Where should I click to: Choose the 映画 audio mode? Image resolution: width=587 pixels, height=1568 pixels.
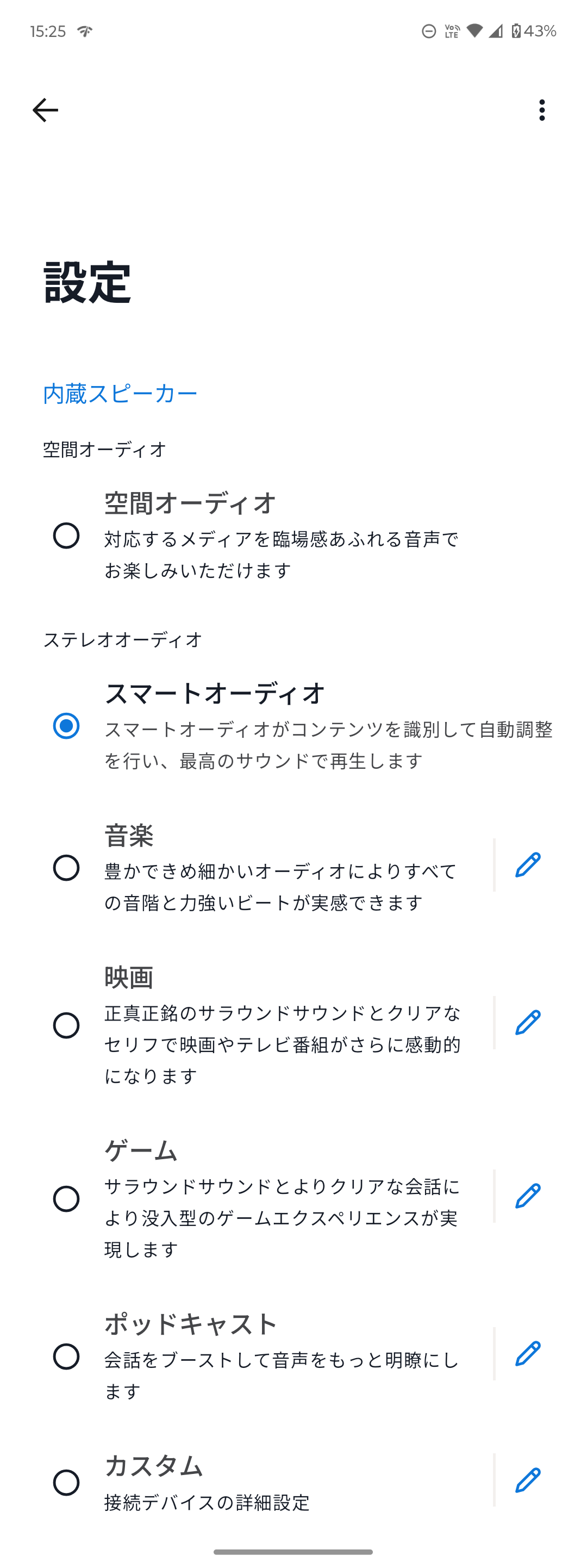(x=66, y=1025)
